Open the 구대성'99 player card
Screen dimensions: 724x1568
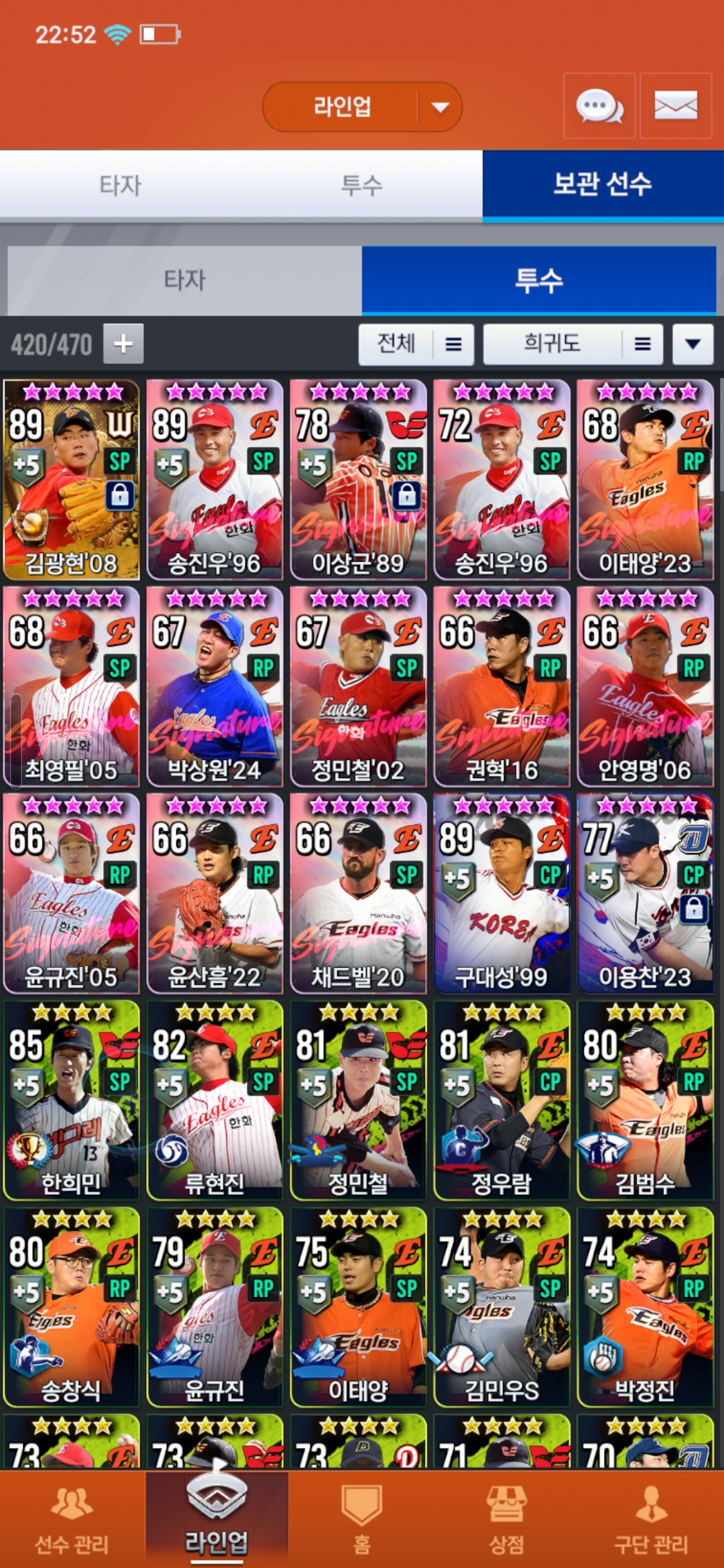tap(501, 893)
